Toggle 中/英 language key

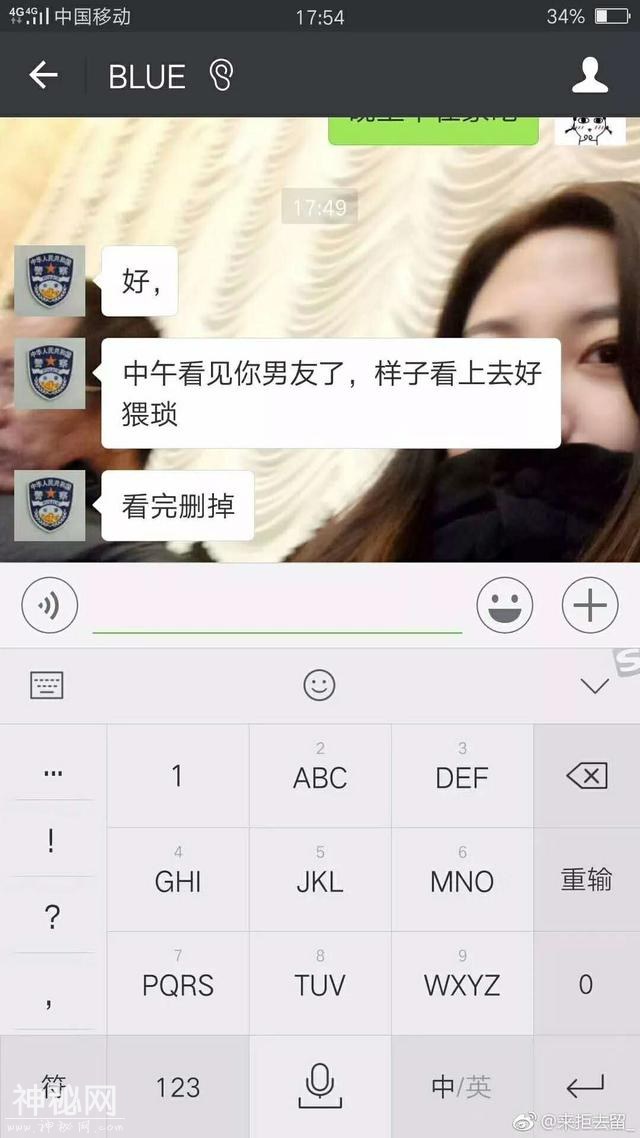point(461,1086)
